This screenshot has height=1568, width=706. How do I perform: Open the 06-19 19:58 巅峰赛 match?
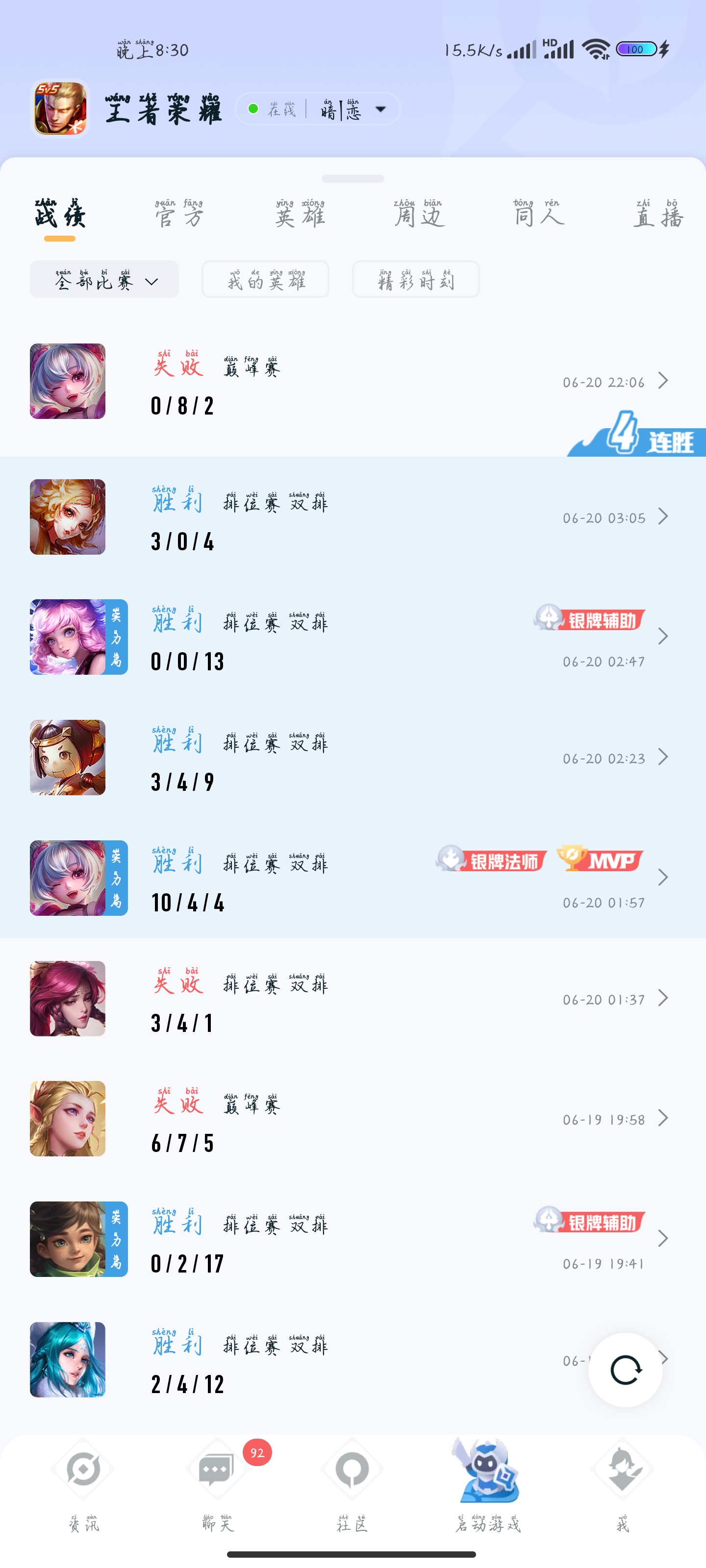tap(353, 1119)
